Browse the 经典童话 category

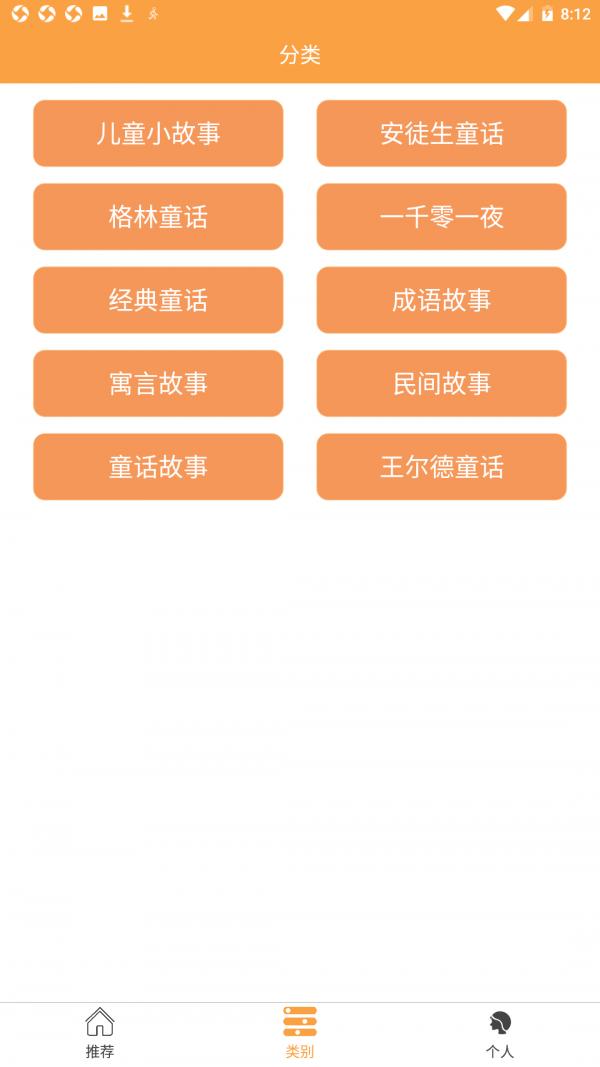click(x=158, y=300)
